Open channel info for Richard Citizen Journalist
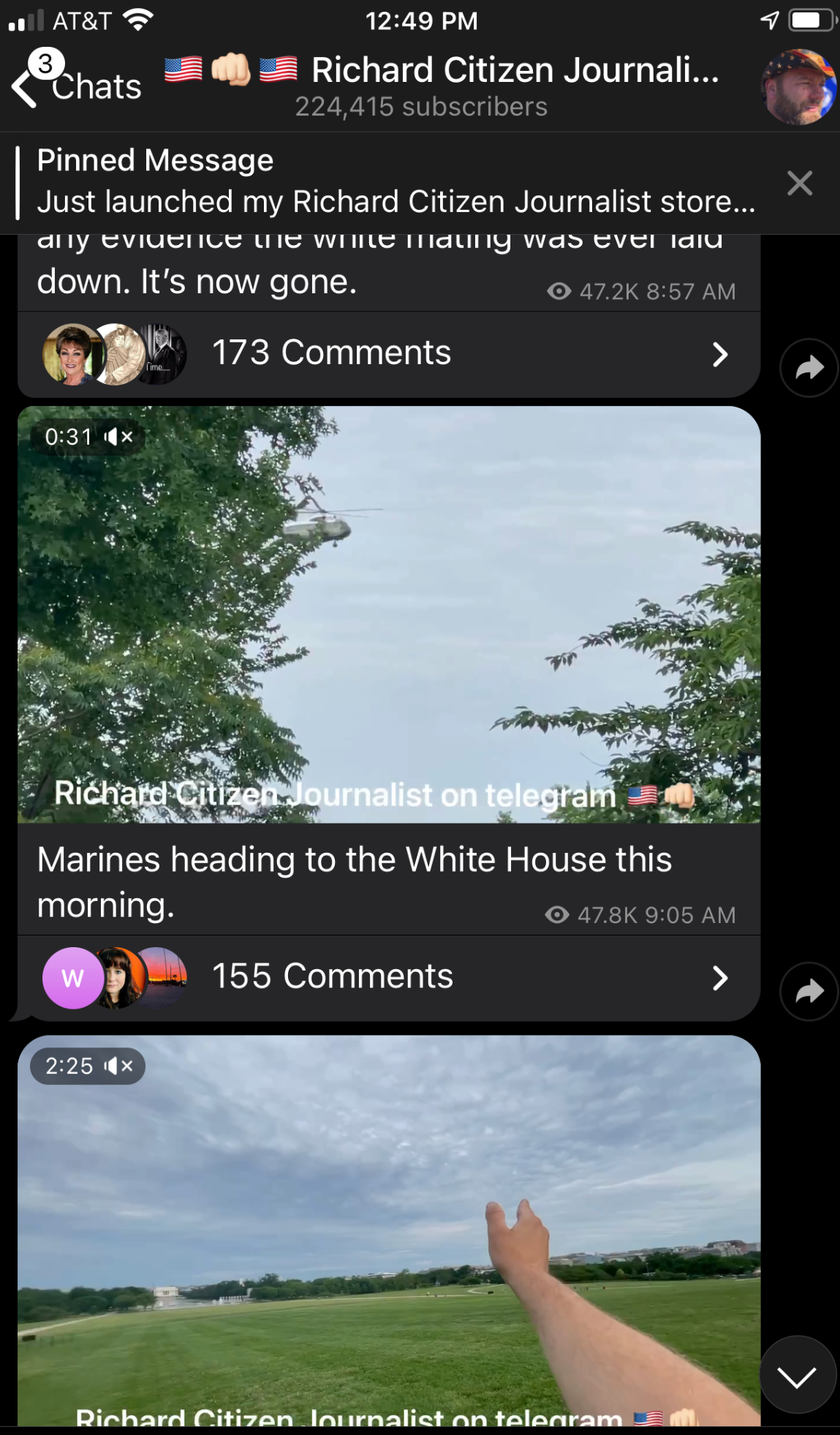This screenshot has height=1435, width=840. (x=442, y=86)
